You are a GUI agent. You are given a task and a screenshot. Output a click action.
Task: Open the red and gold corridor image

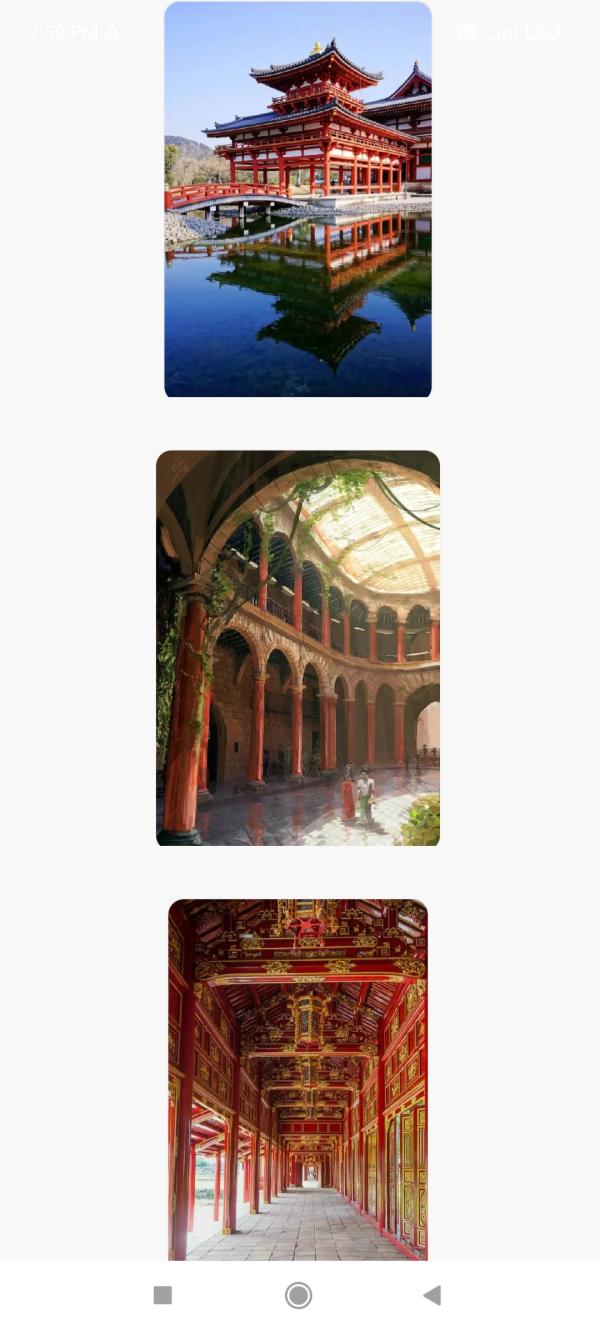click(298, 1078)
